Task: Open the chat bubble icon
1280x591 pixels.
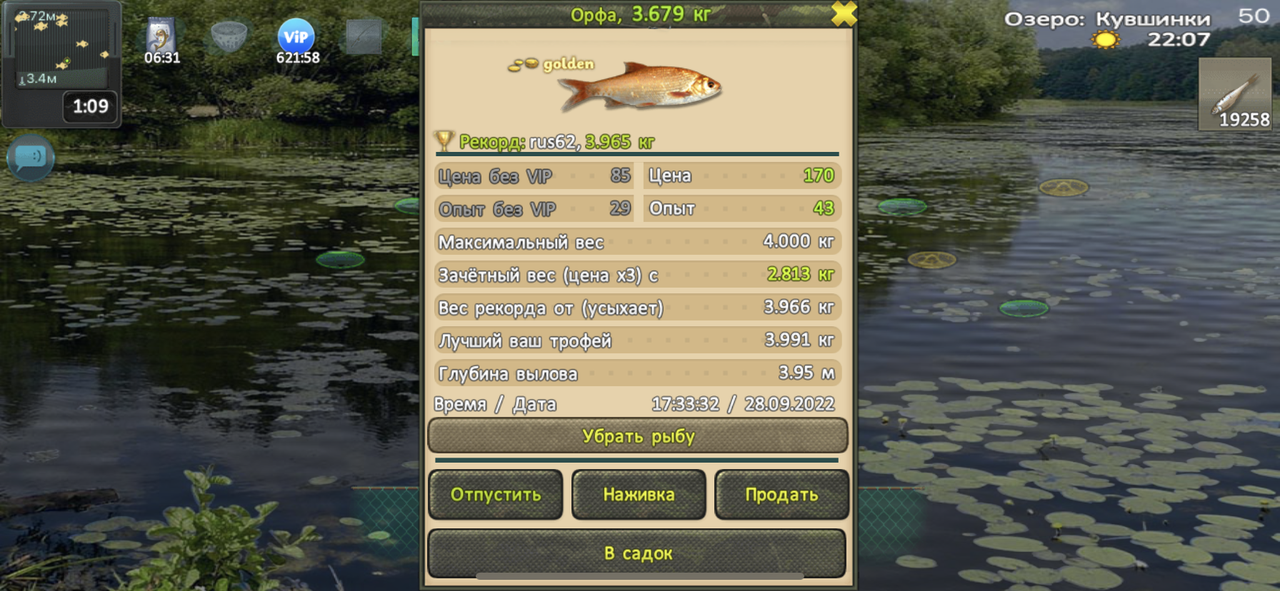Action: [x=30, y=158]
